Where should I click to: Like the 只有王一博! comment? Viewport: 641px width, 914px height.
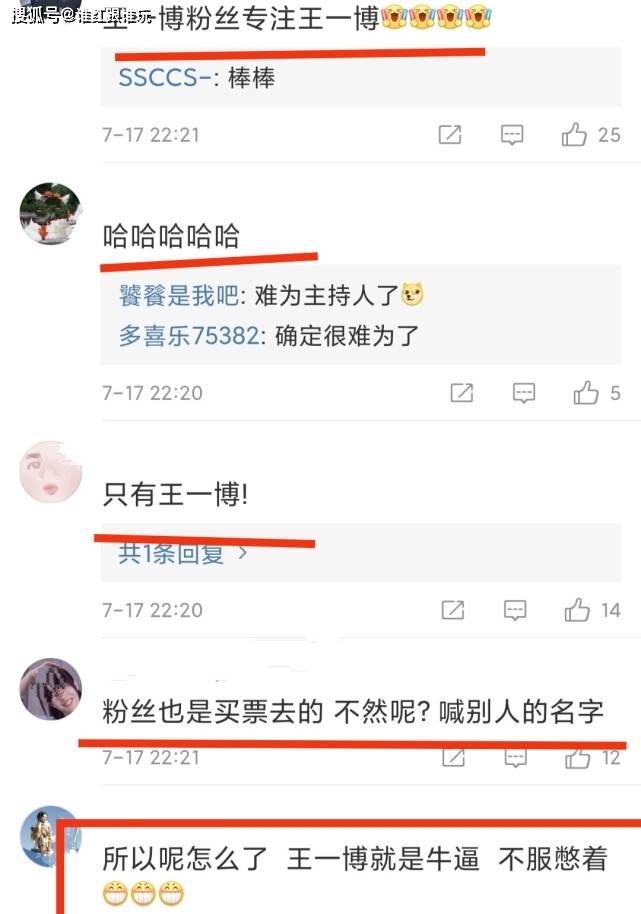577,609
